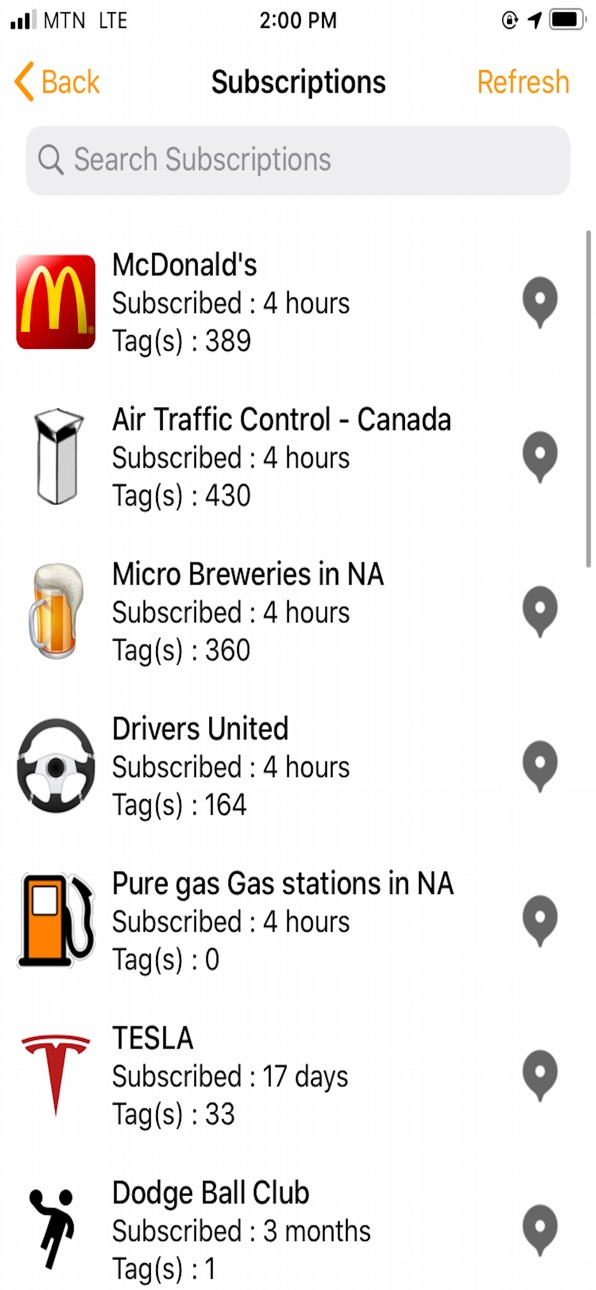Open Air Traffic Control - Canada subscription

pos(298,457)
